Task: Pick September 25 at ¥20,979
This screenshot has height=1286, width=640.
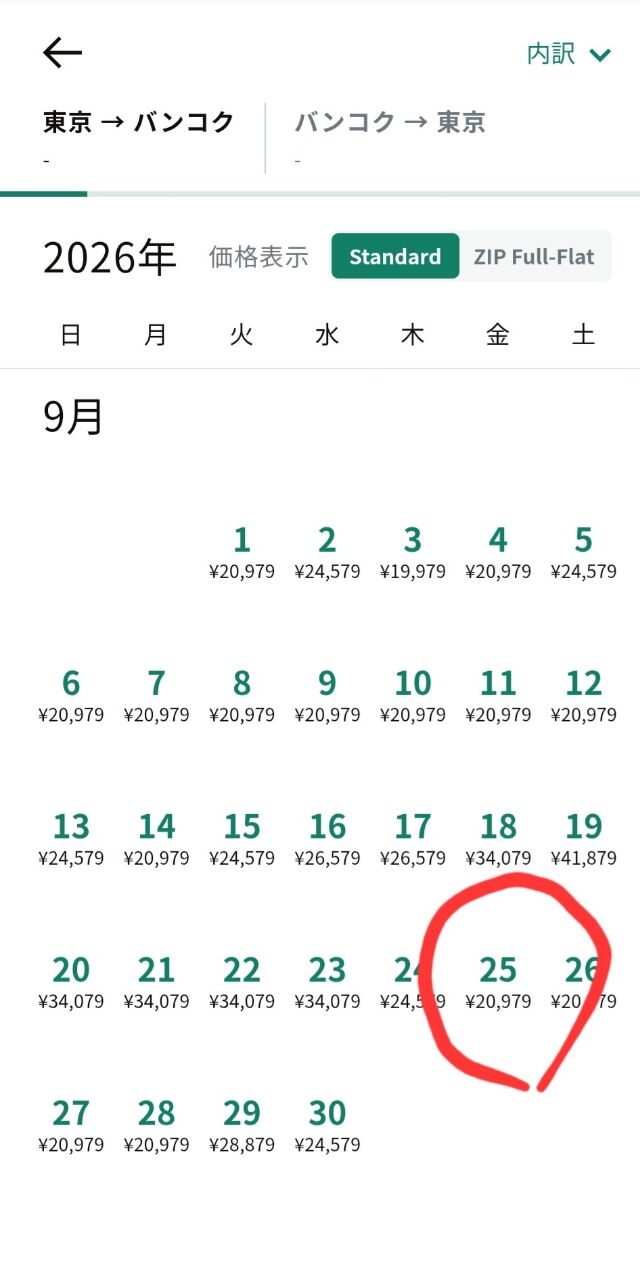Action: tap(498, 981)
